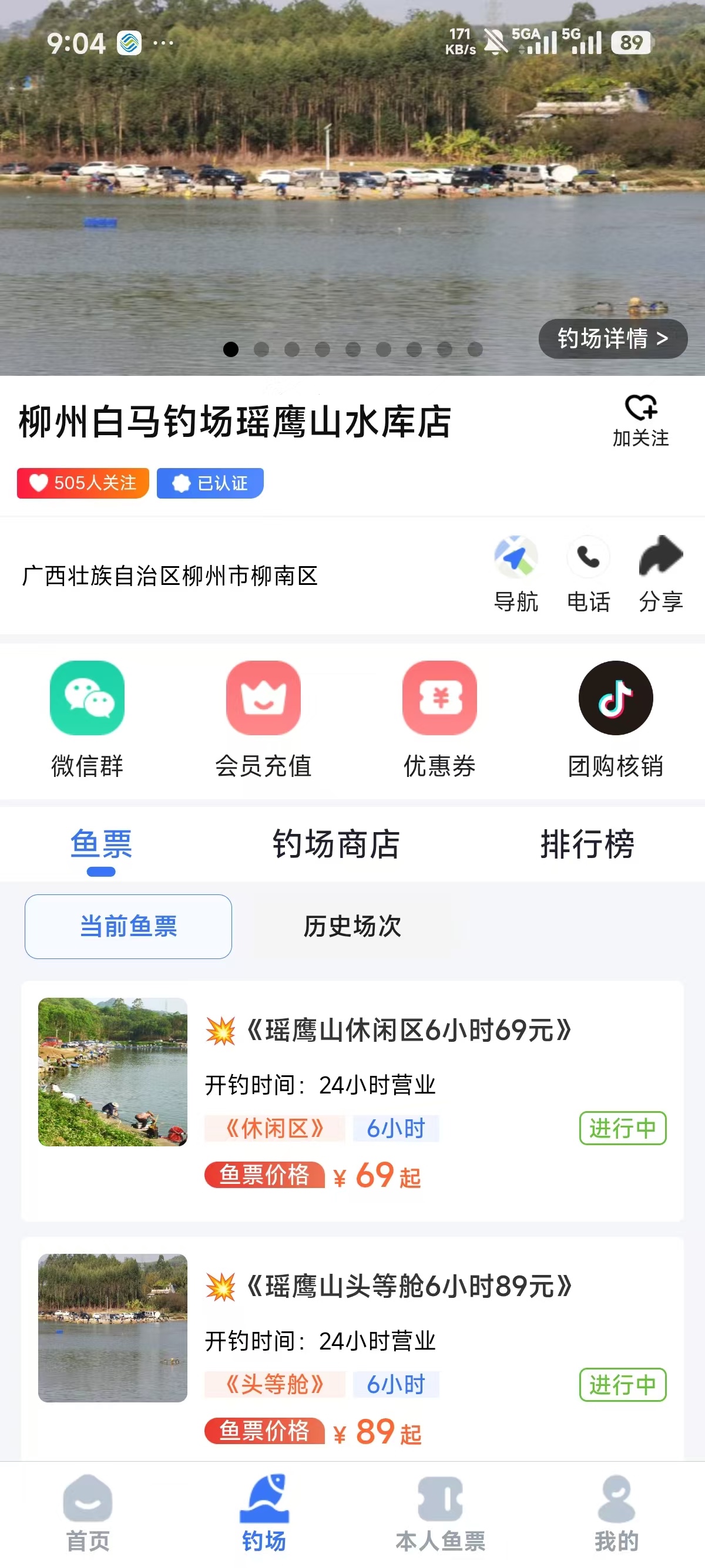Open the 优惠券 coupon icon
705x1568 pixels.
point(439,698)
